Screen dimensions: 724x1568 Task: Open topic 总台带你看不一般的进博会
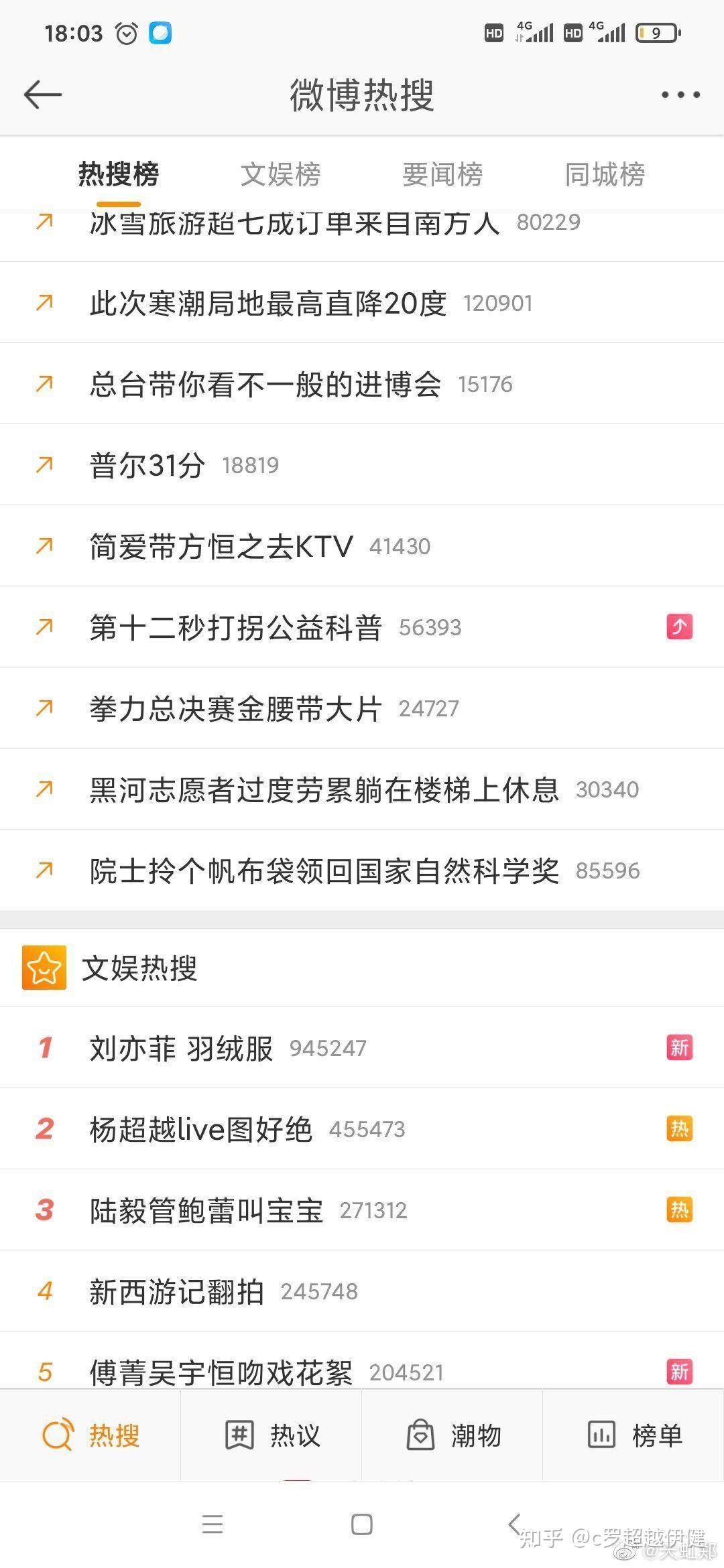click(x=265, y=384)
